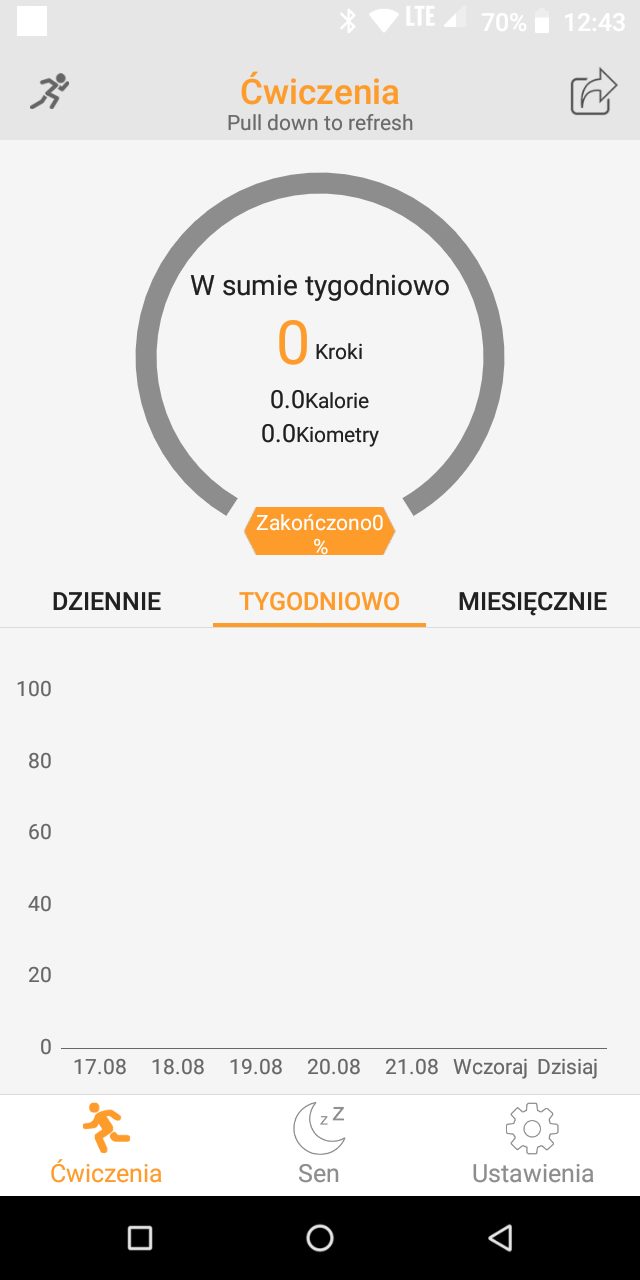Viewport: 640px width, 1280px height.
Task: Tap the system back button
Action: click(500, 1238)
